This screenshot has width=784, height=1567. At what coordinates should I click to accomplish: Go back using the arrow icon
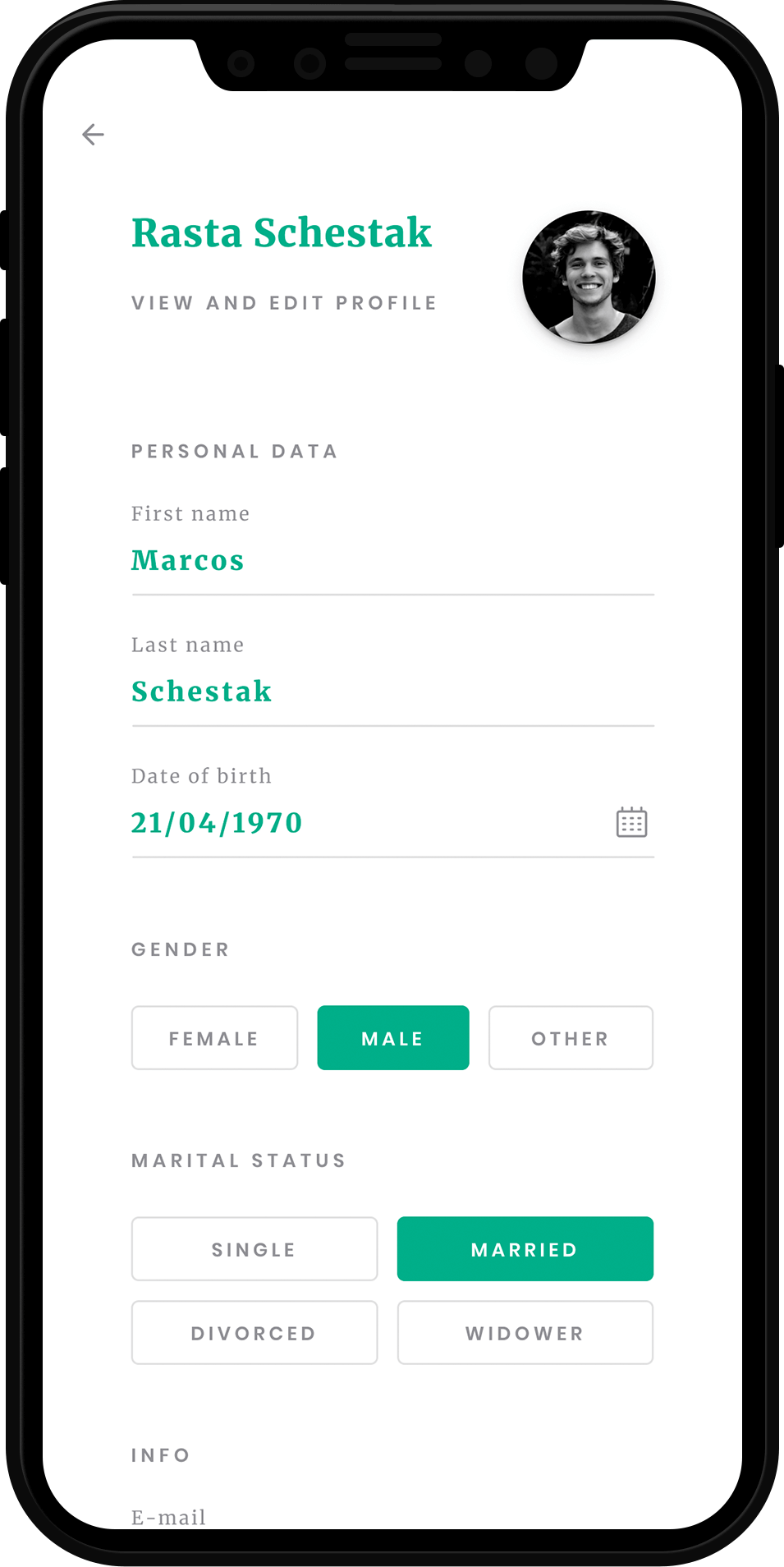(x=94, y=135)
